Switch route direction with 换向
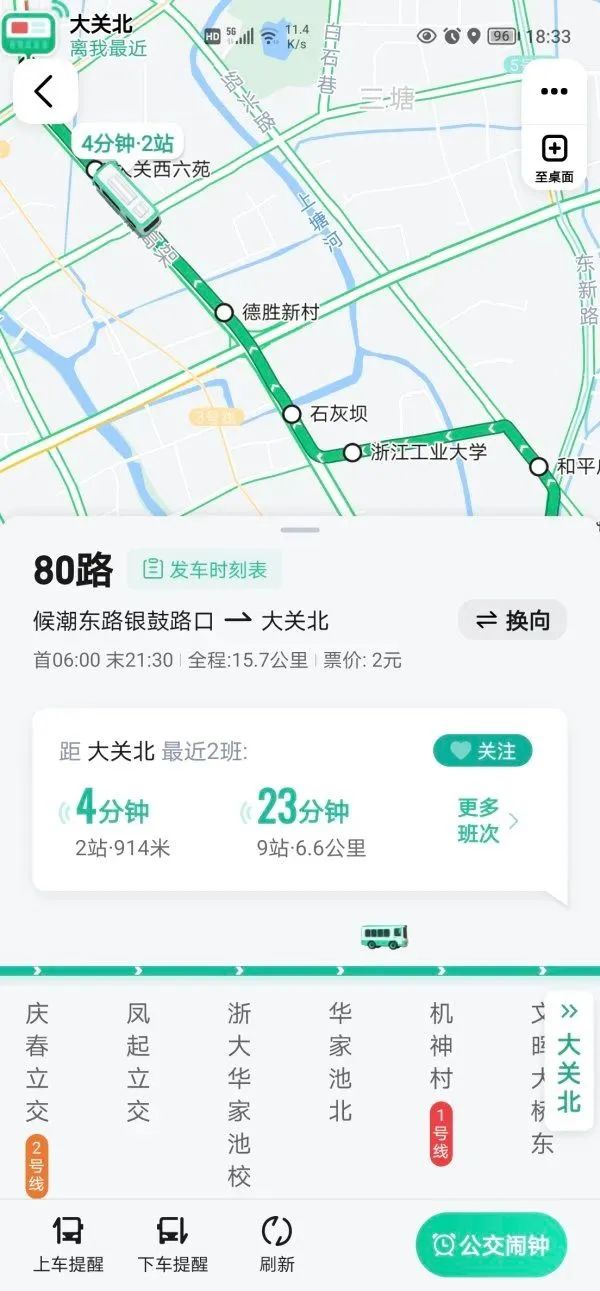The image size is (600, 1291). pos(512,621)
